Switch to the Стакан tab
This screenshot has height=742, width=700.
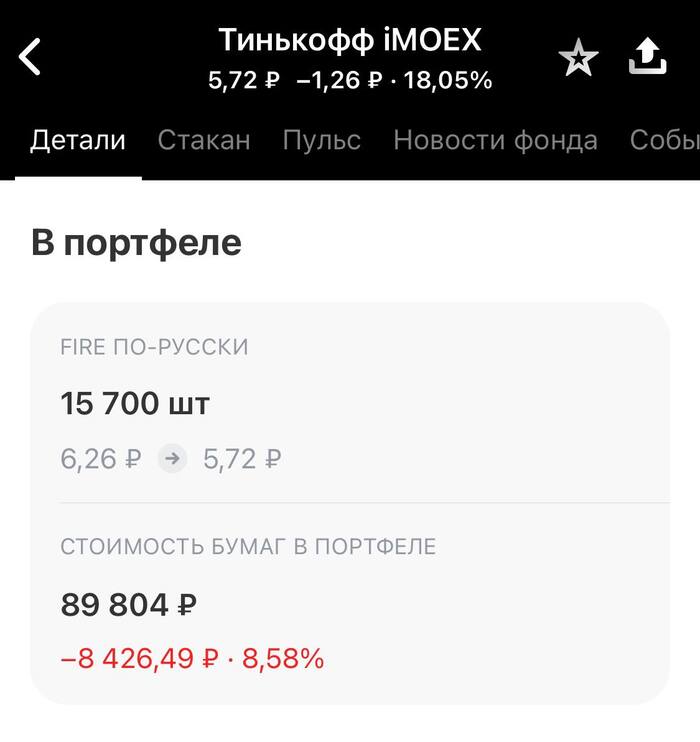(x=204, y=140)
